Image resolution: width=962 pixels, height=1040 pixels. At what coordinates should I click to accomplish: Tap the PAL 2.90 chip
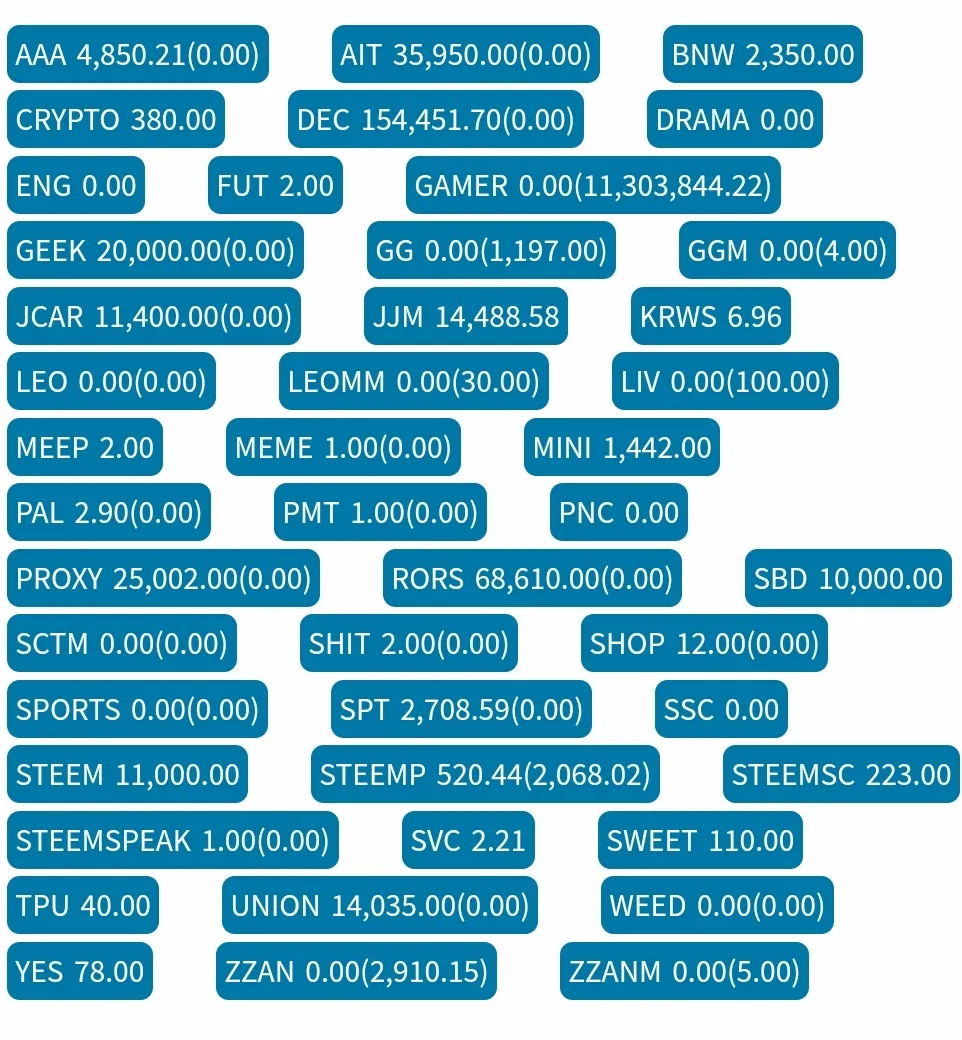click(x=108, y=513)
